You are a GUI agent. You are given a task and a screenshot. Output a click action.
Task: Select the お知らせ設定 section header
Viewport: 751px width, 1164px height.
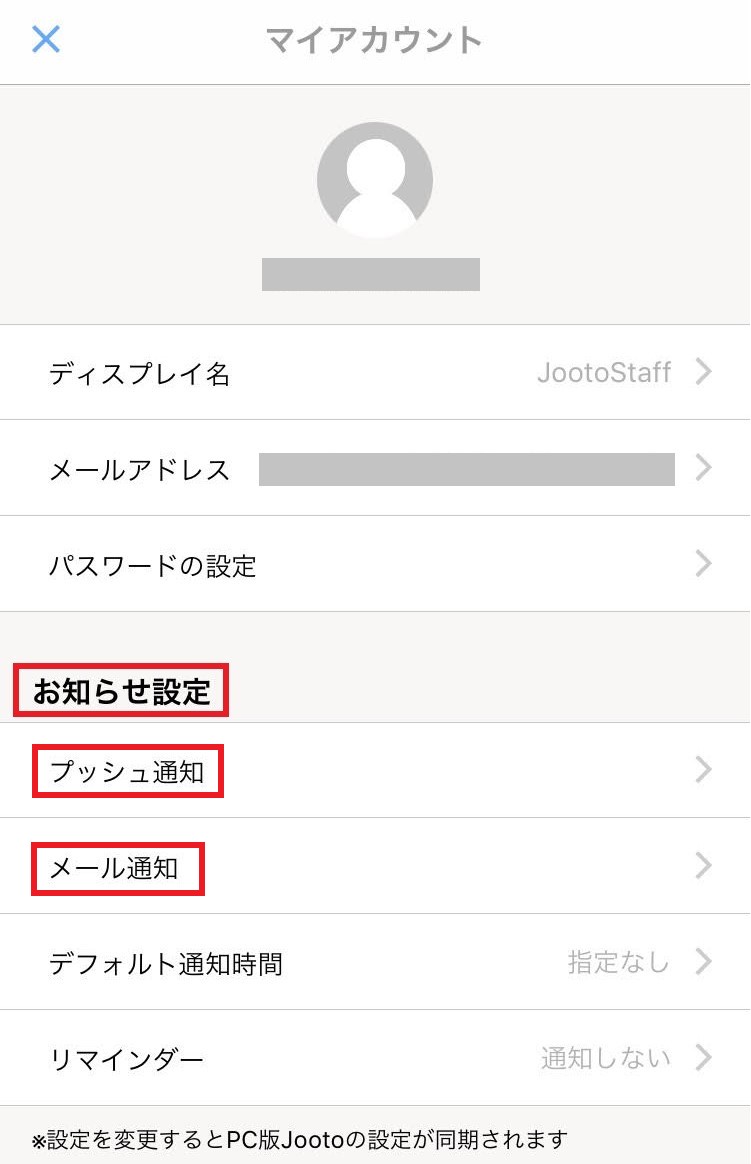[119, 691]
